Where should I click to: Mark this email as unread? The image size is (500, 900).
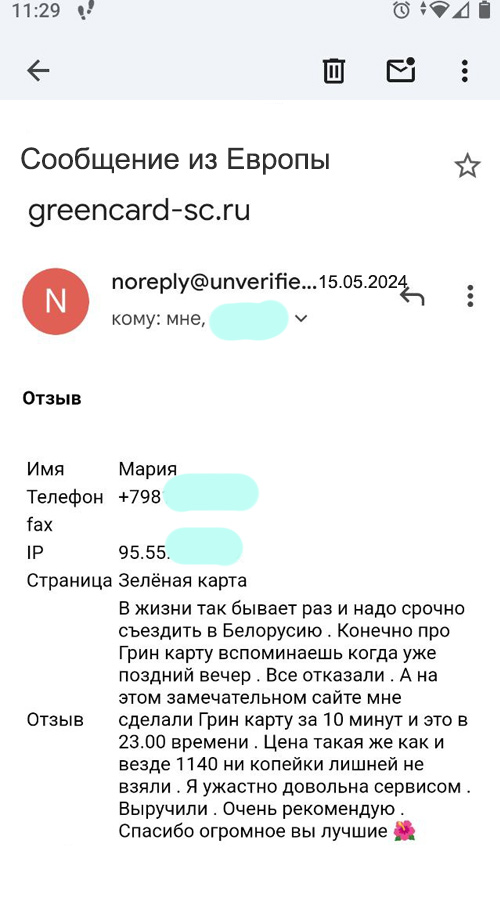point(400,70)
